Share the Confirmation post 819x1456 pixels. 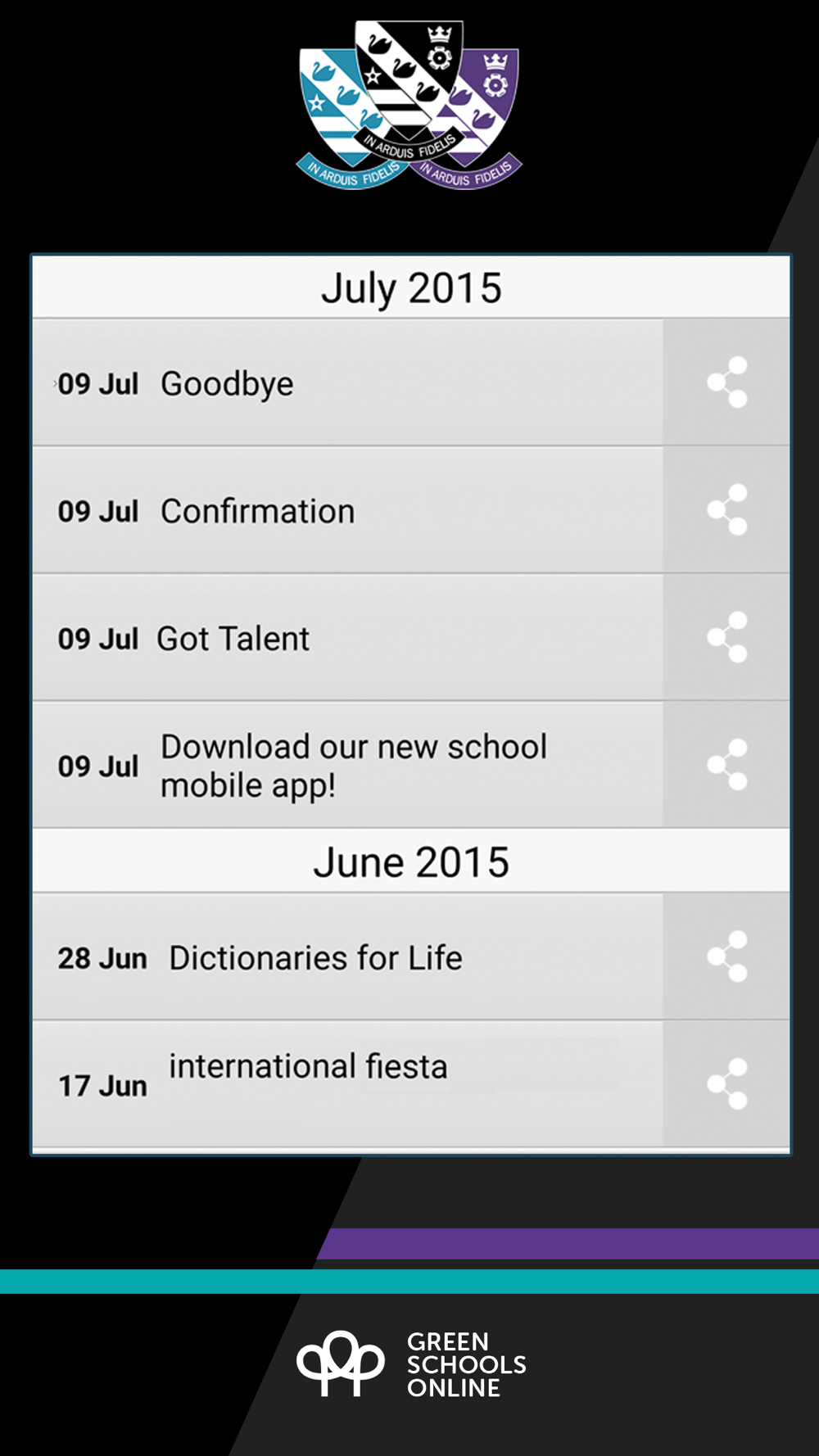click(x=726, y=510)
